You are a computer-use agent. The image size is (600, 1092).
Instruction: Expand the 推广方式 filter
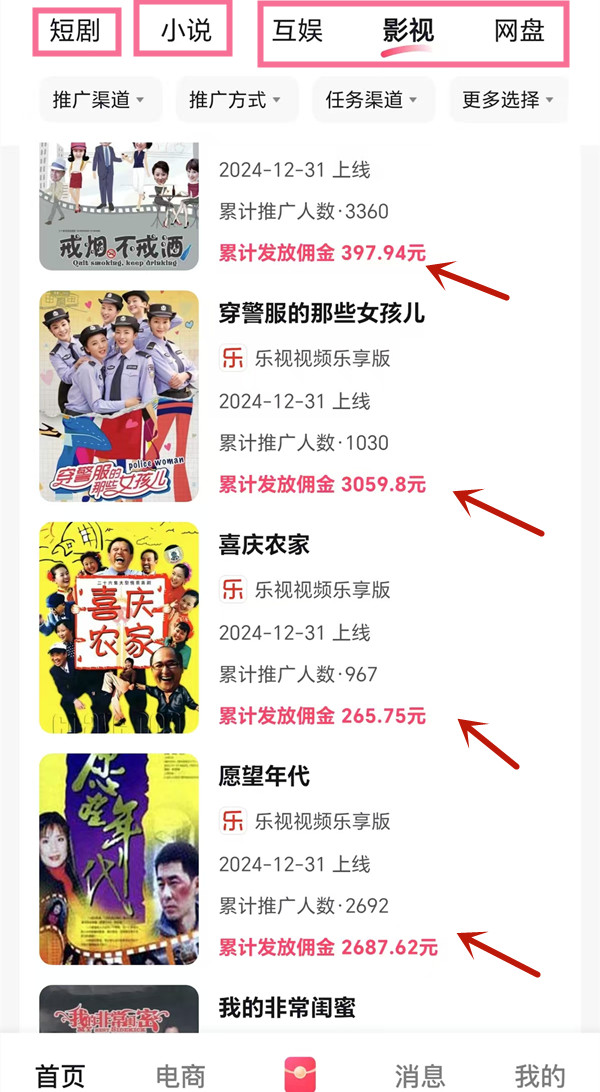(x=237, y=100)
